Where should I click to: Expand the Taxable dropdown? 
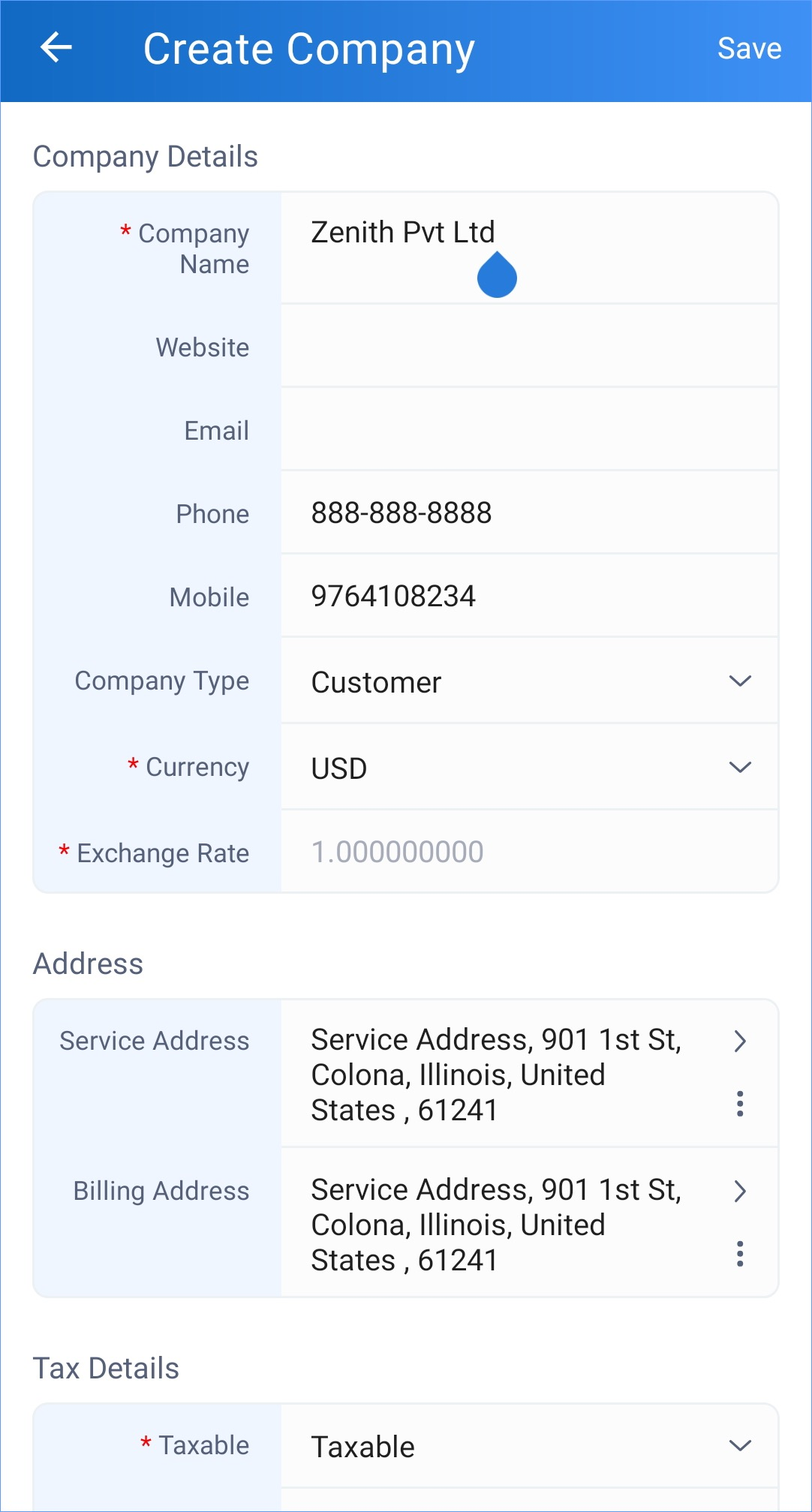pos(528,1446)
